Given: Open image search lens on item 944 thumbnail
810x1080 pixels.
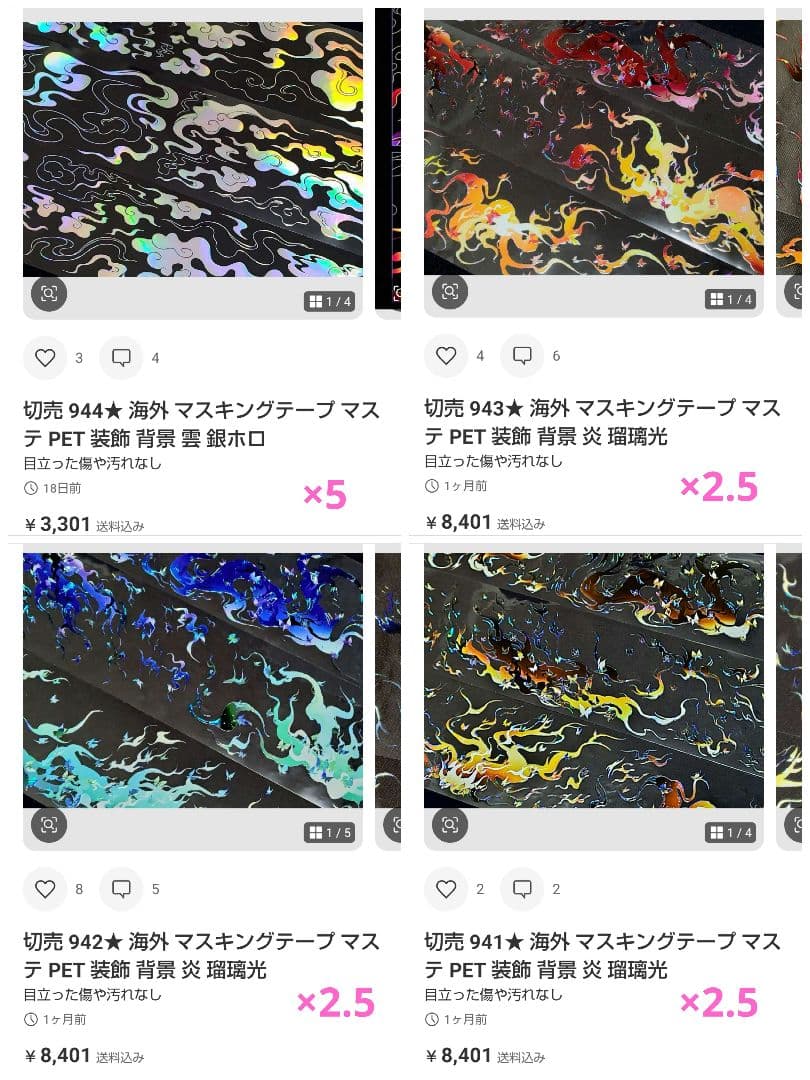Looking at the screenshot, I should (48, 294).
